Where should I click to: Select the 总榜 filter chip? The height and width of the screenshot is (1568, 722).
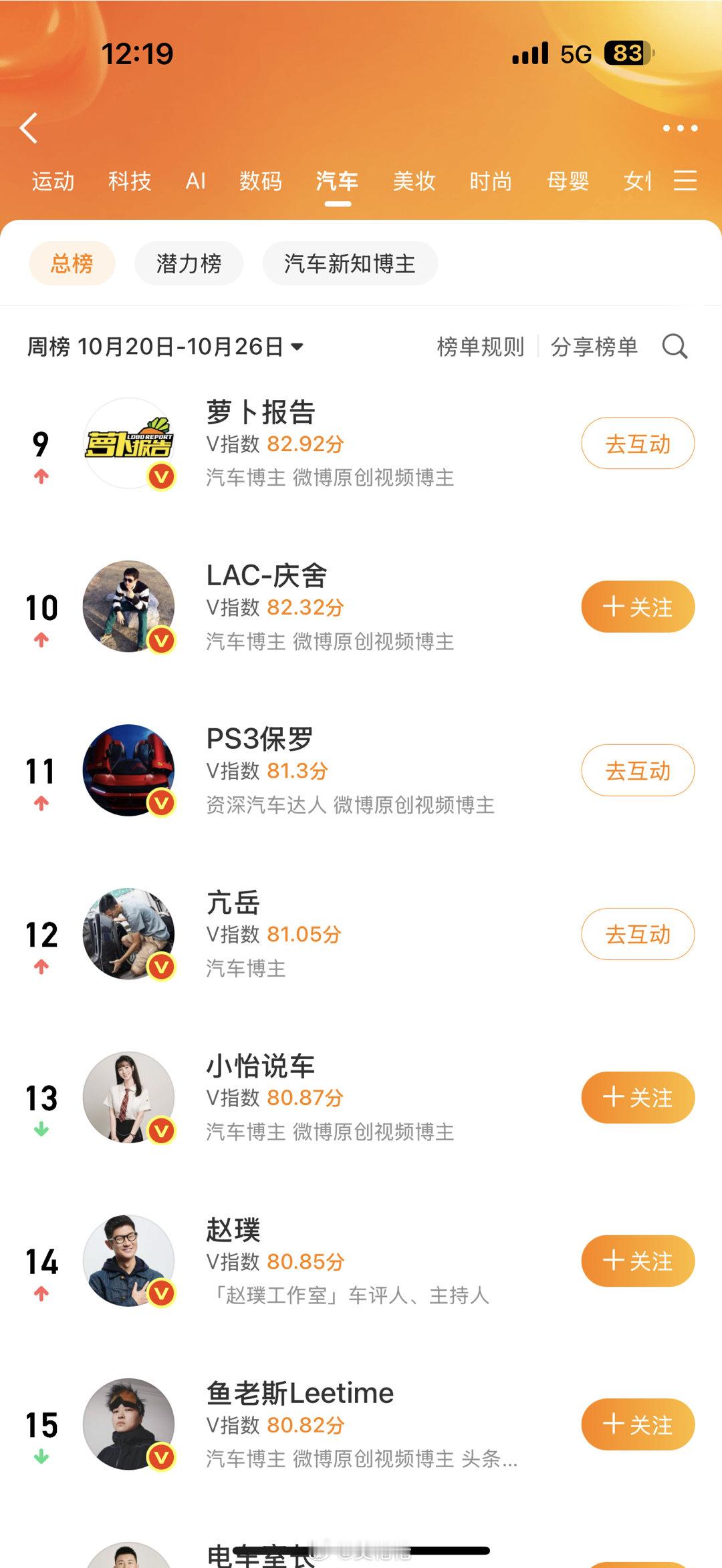point(72,263)
